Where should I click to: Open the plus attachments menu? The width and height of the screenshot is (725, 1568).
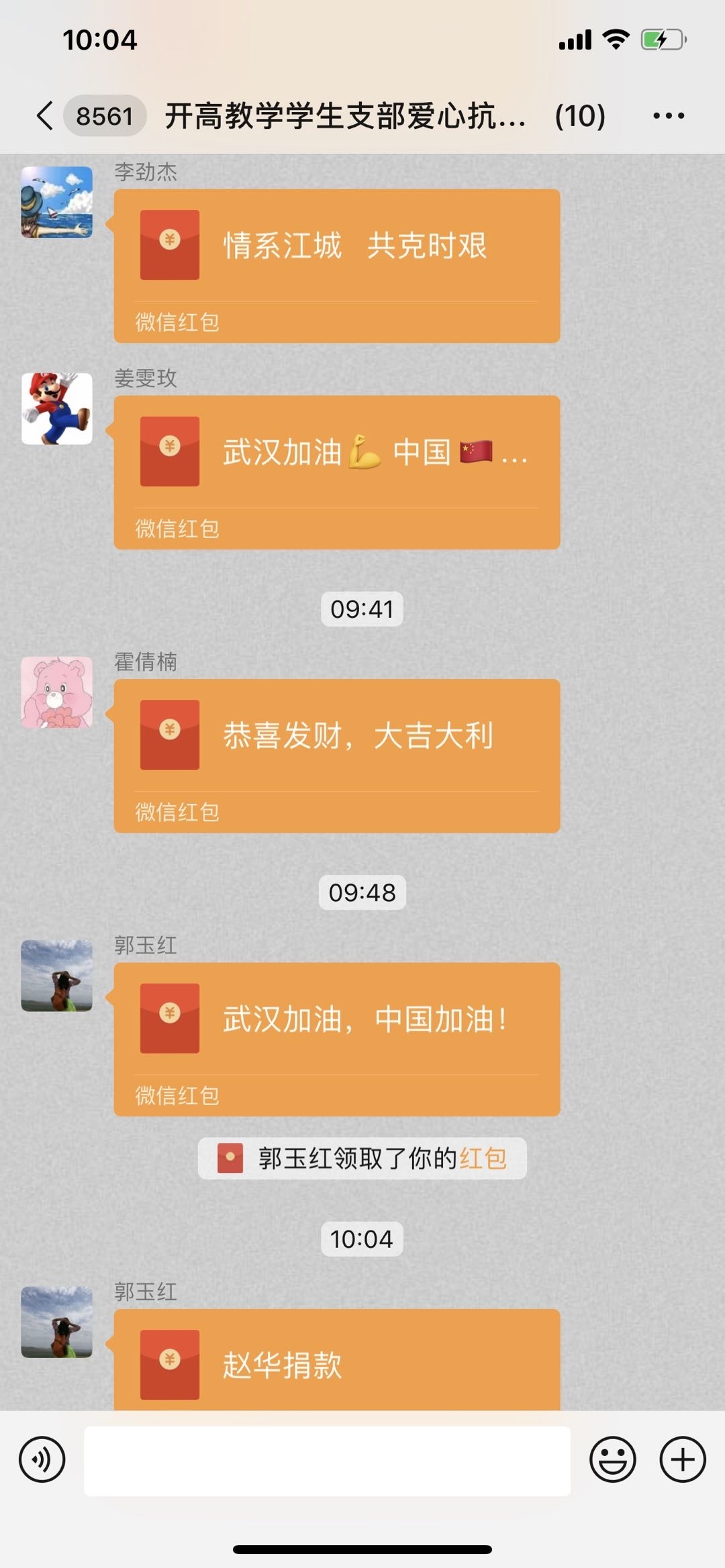(683, 1459)
